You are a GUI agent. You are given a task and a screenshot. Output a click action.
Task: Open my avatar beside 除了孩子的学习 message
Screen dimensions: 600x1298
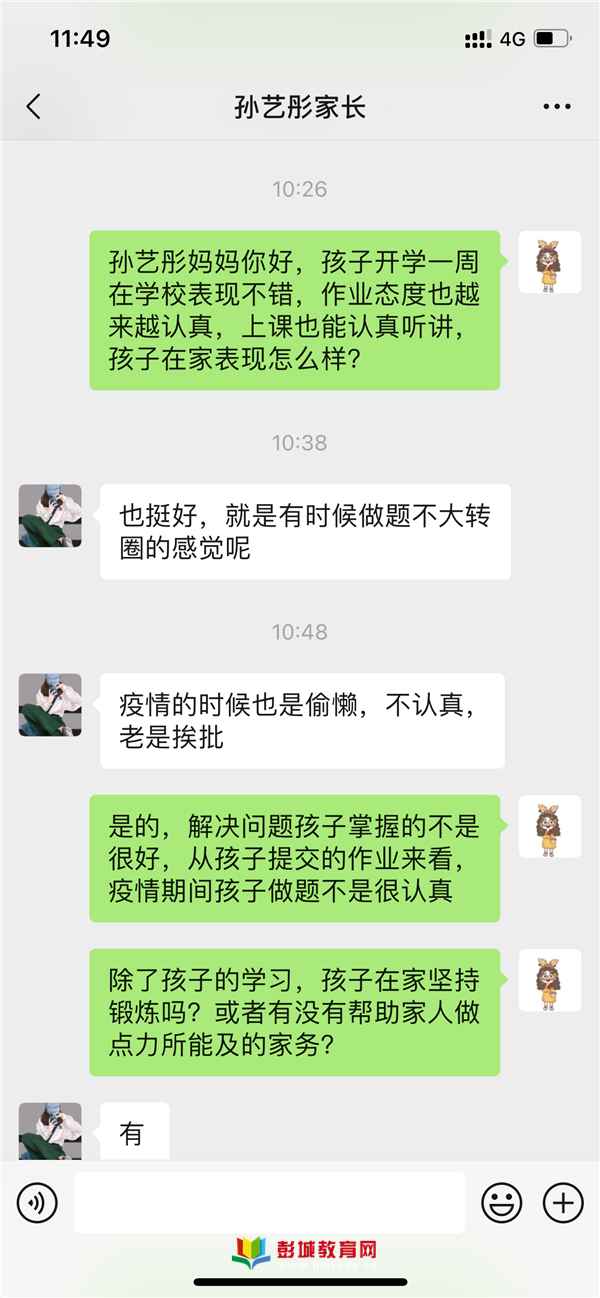click(x=549, y=980)
